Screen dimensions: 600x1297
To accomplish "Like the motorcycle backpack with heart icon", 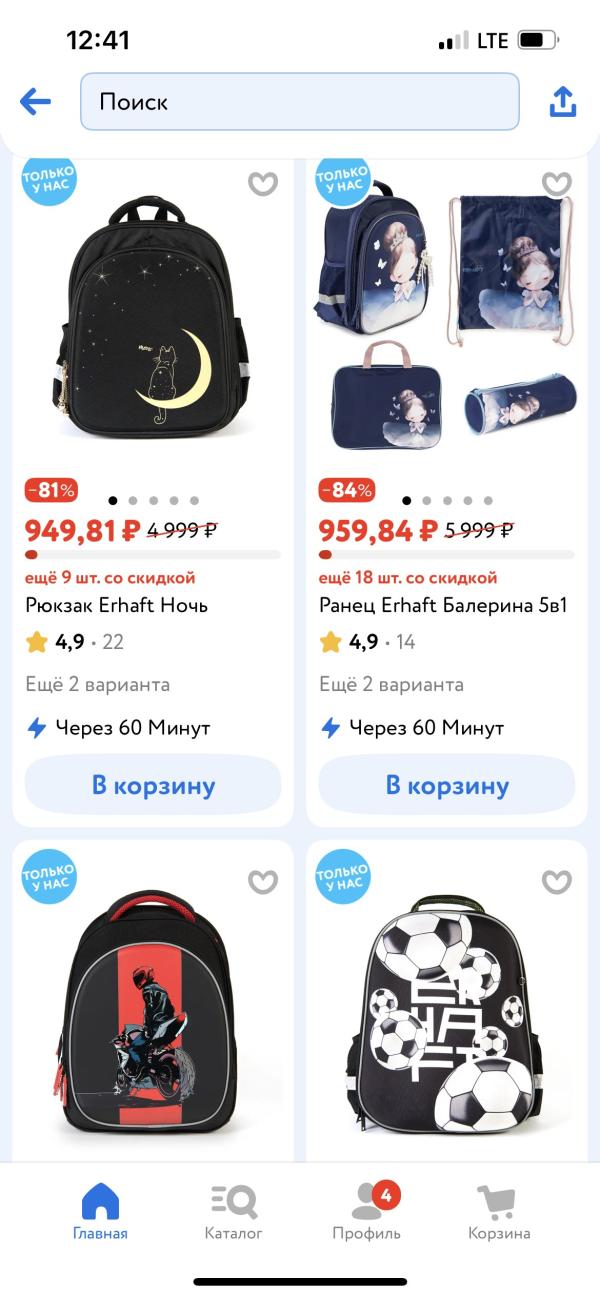I will [263, 881].
